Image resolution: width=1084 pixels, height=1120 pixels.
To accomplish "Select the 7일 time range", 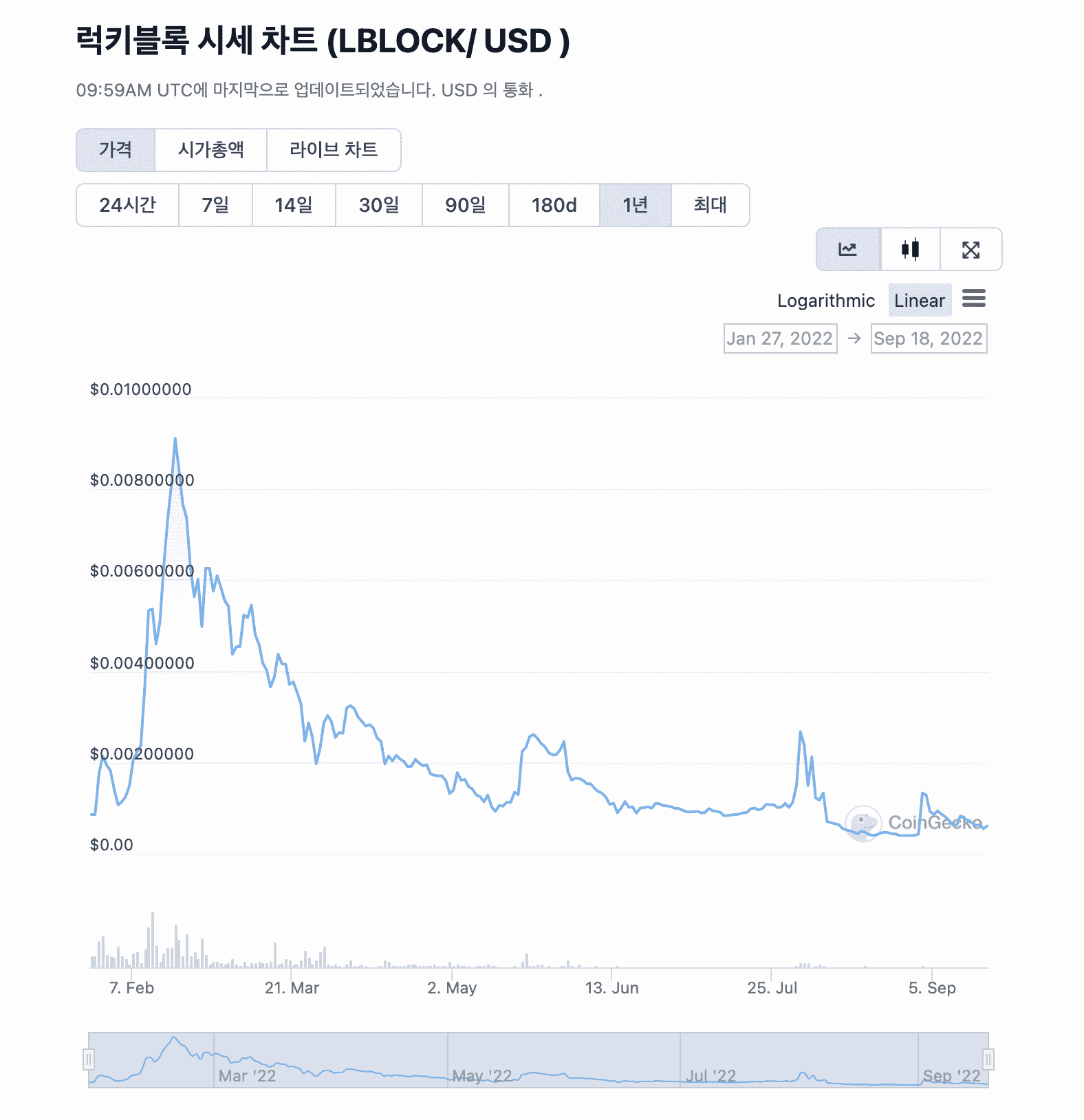I will 215,205.
